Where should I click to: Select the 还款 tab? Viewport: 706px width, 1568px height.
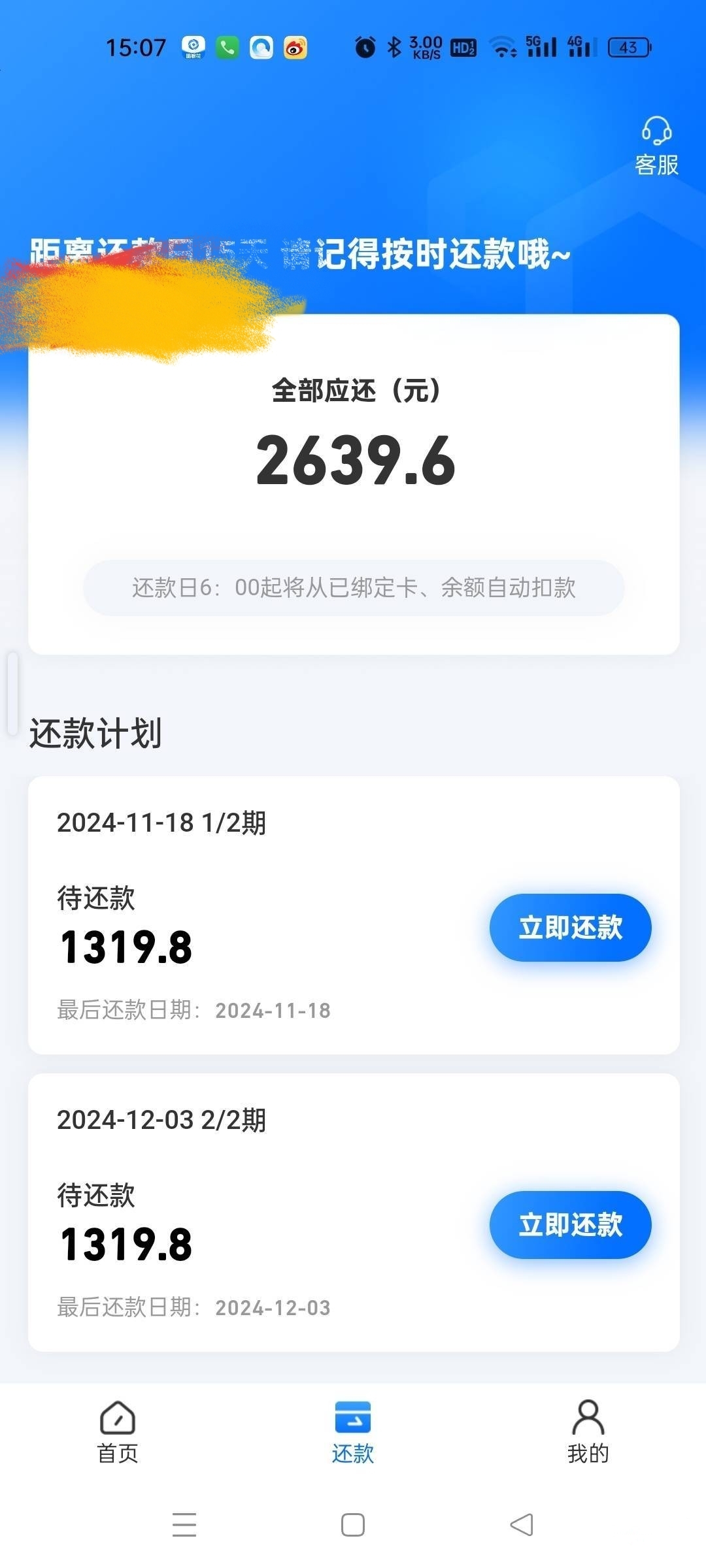[x=353, y=1432]
